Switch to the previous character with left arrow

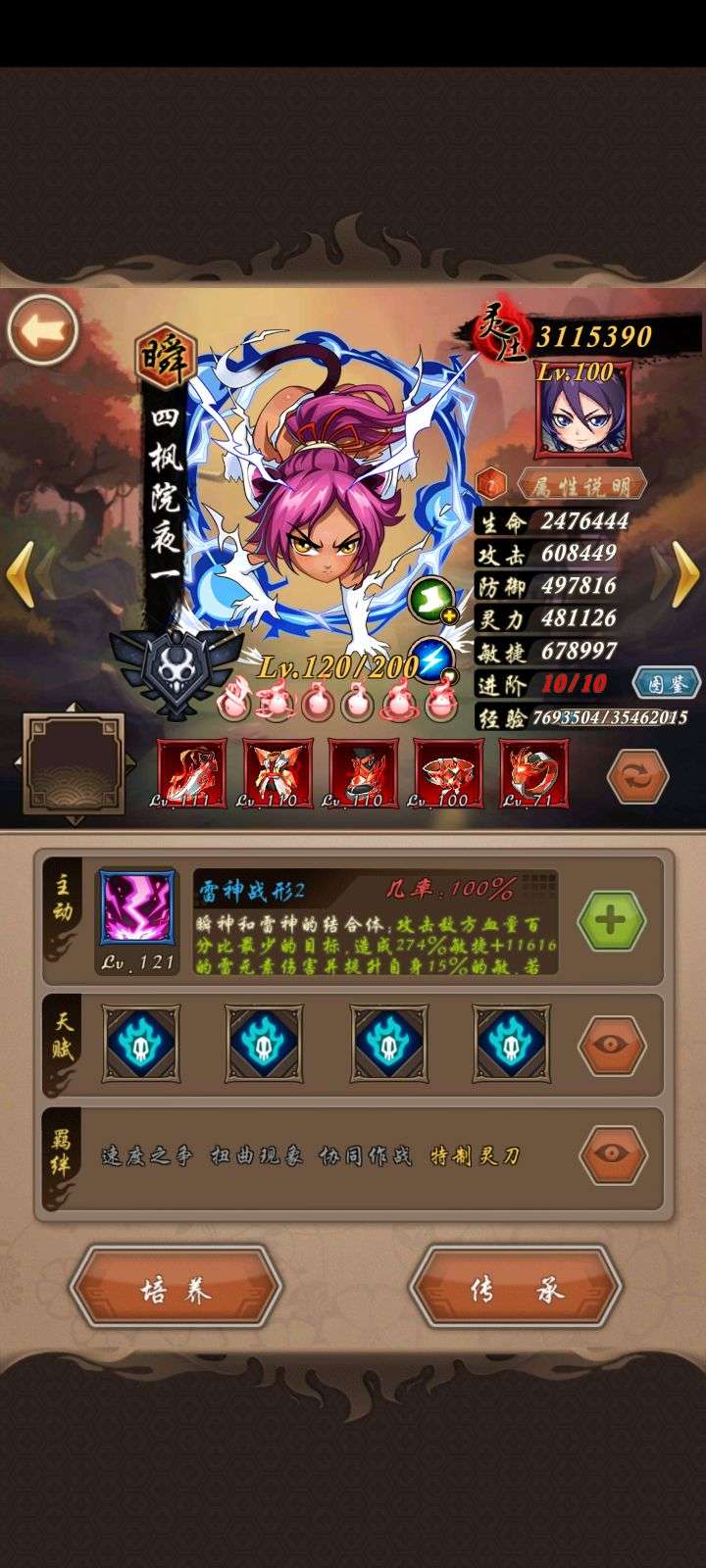click(x=21, y=574)
